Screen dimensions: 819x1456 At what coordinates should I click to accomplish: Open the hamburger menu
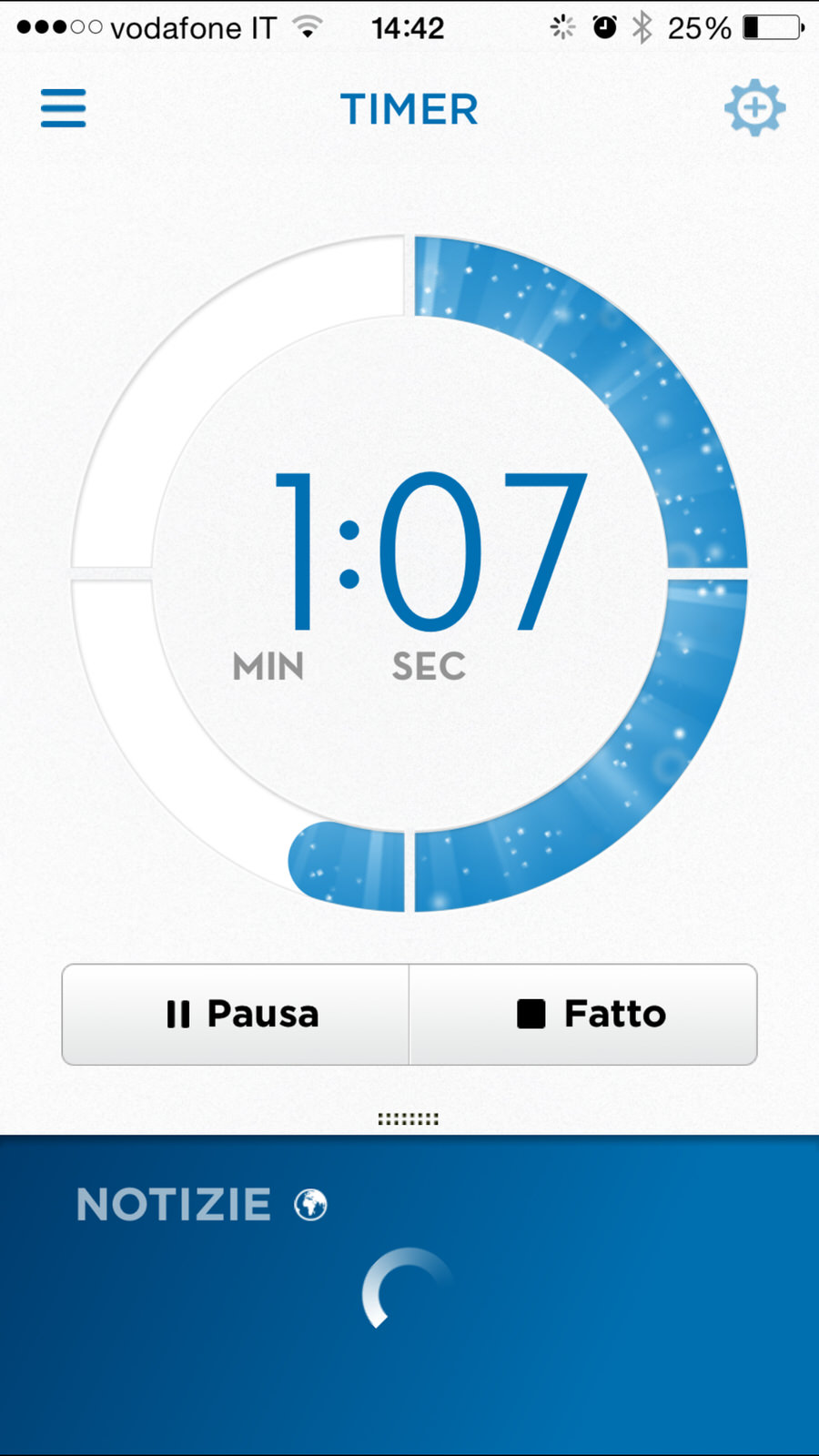(x=64, y=108)
